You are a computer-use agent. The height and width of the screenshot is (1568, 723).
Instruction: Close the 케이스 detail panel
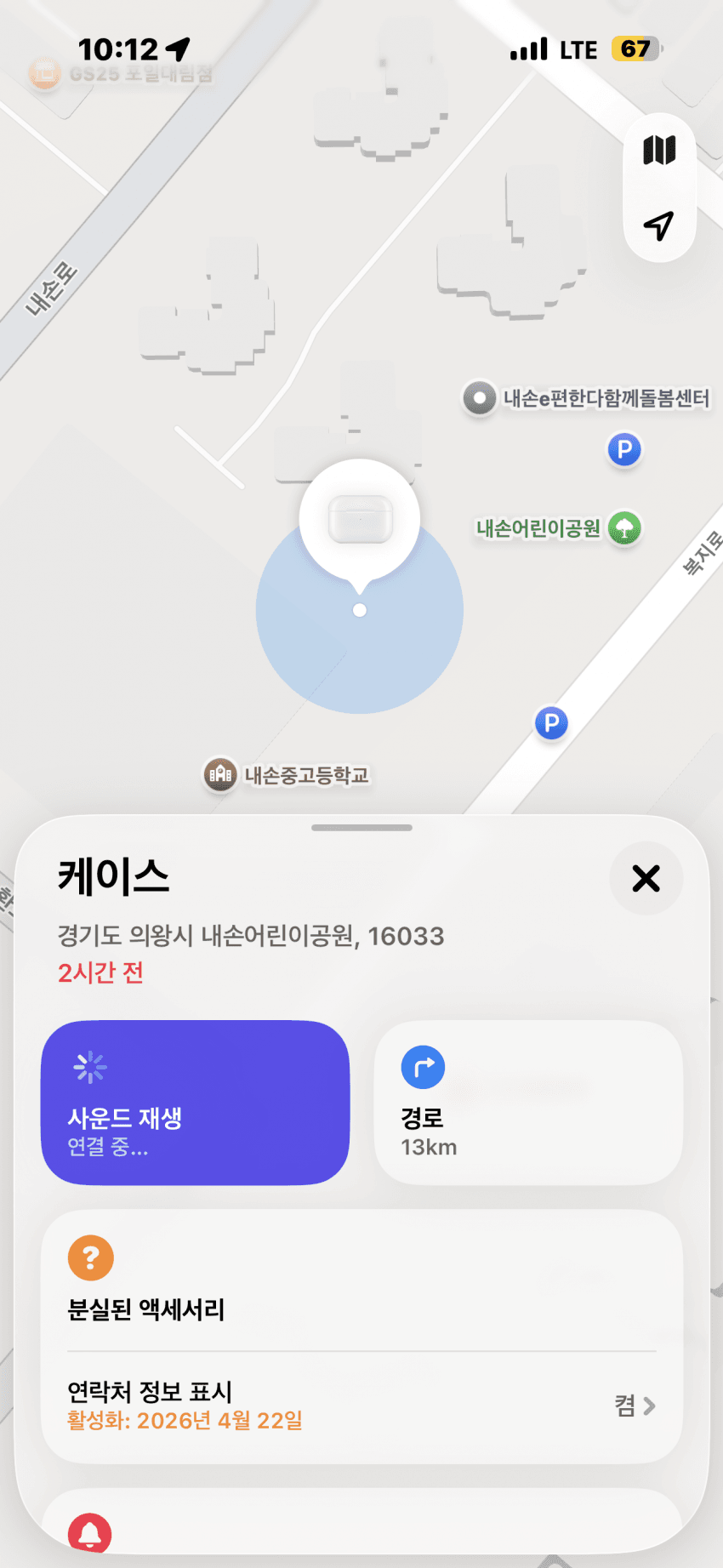[x=646, y=878]
